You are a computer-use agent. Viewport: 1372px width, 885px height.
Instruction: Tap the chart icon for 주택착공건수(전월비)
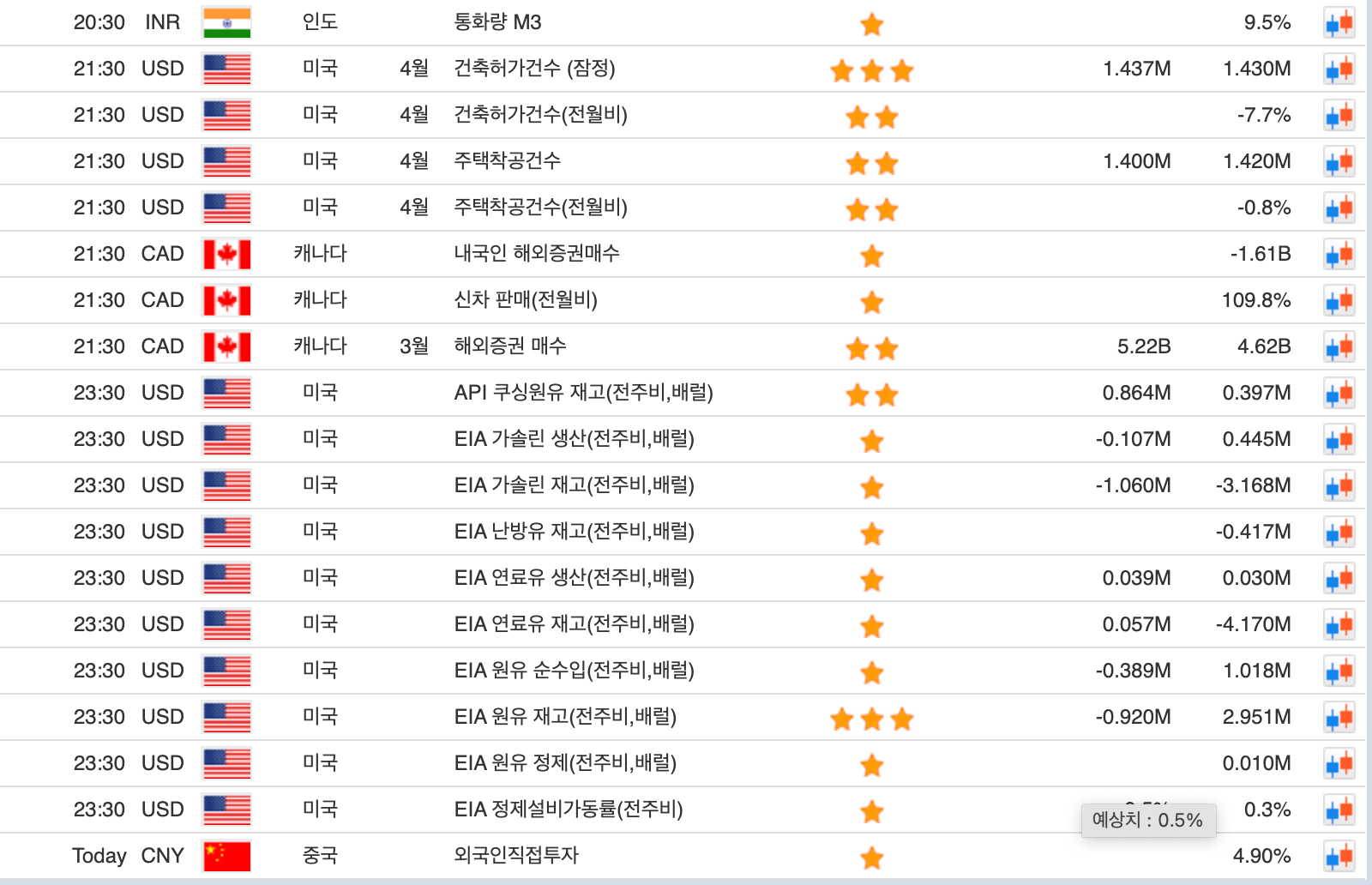1339,208
